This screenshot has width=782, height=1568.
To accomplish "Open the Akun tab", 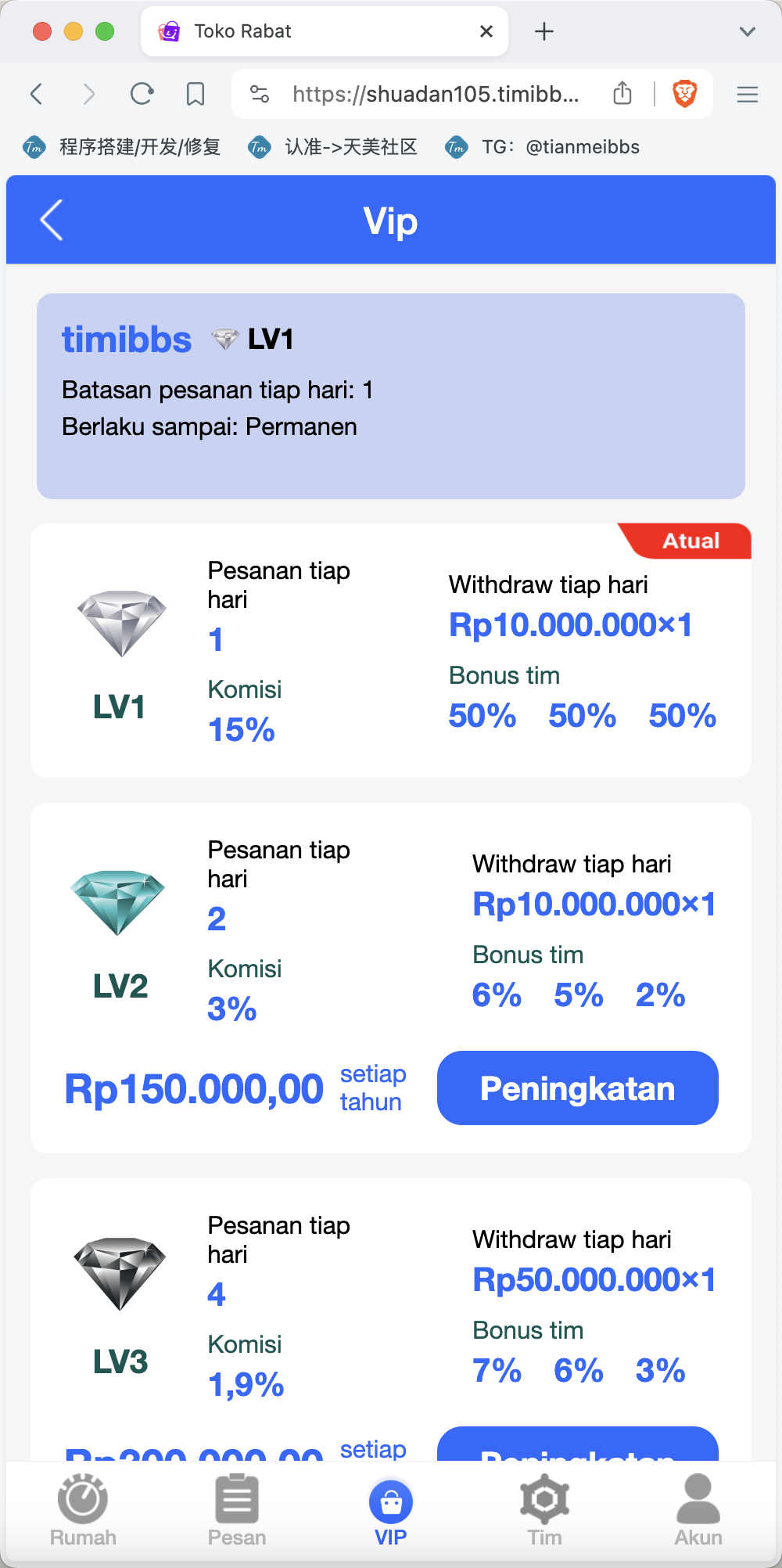I will click(x=698, y=1511).
